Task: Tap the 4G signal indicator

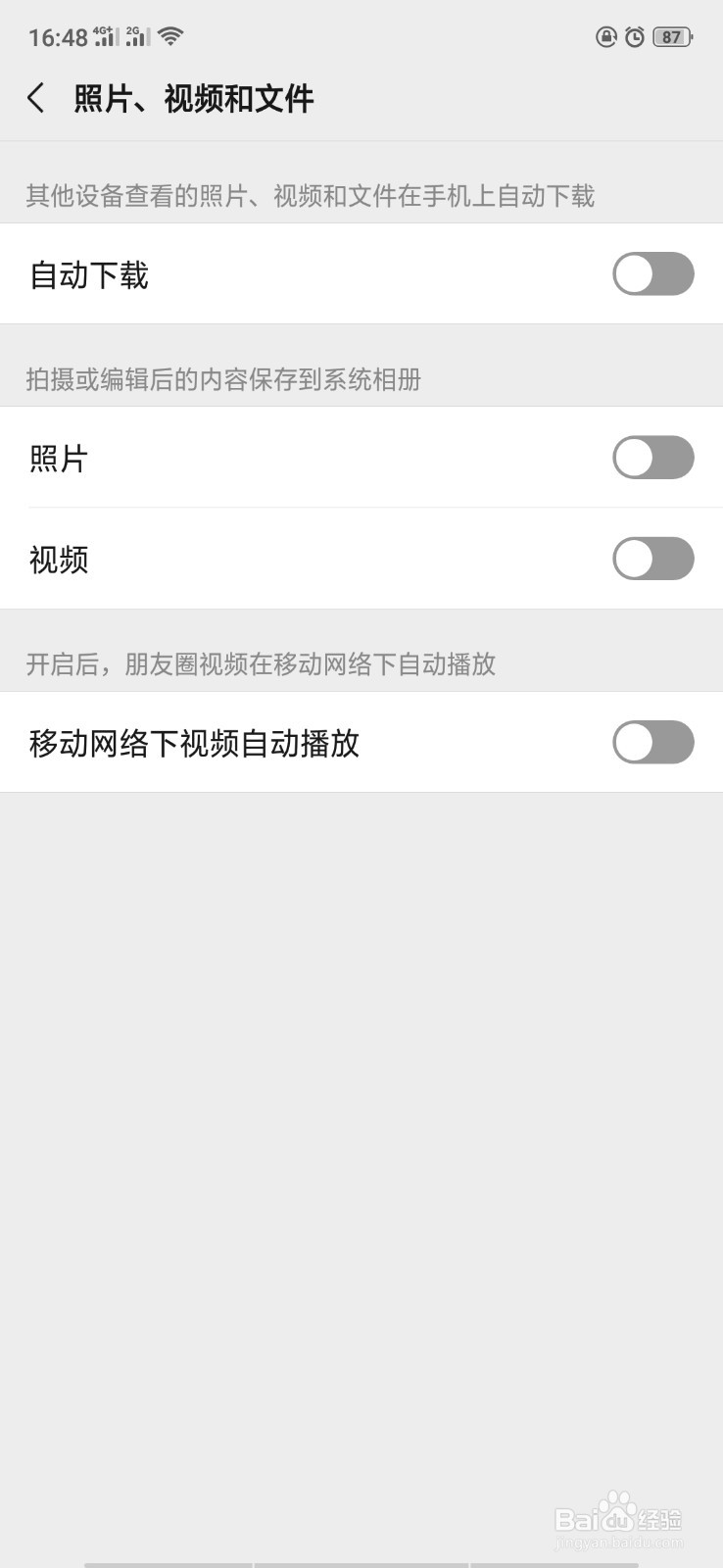Action: [103, 35]
